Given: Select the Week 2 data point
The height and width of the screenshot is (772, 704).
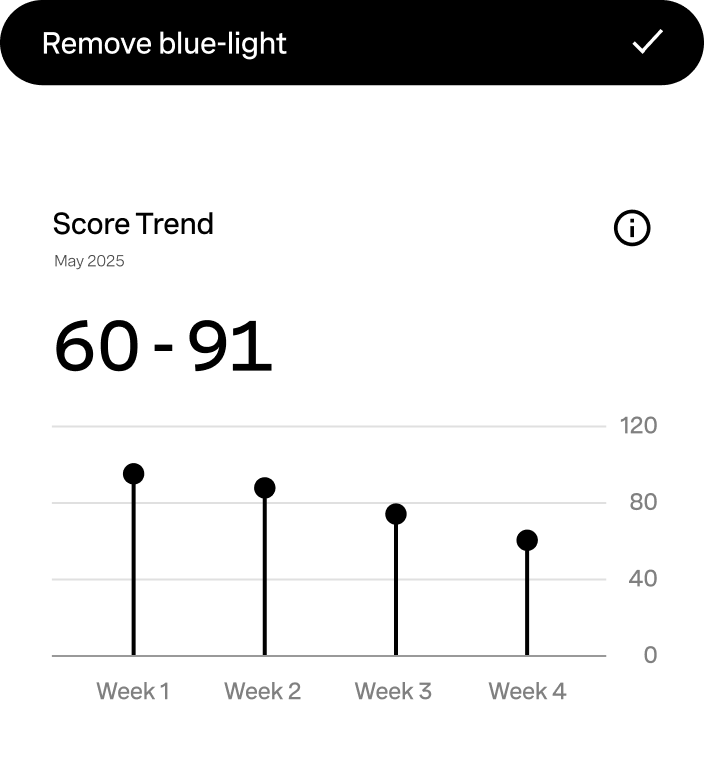Looking at the screenshot, I should pyautogui.click(x=264, y=488).
